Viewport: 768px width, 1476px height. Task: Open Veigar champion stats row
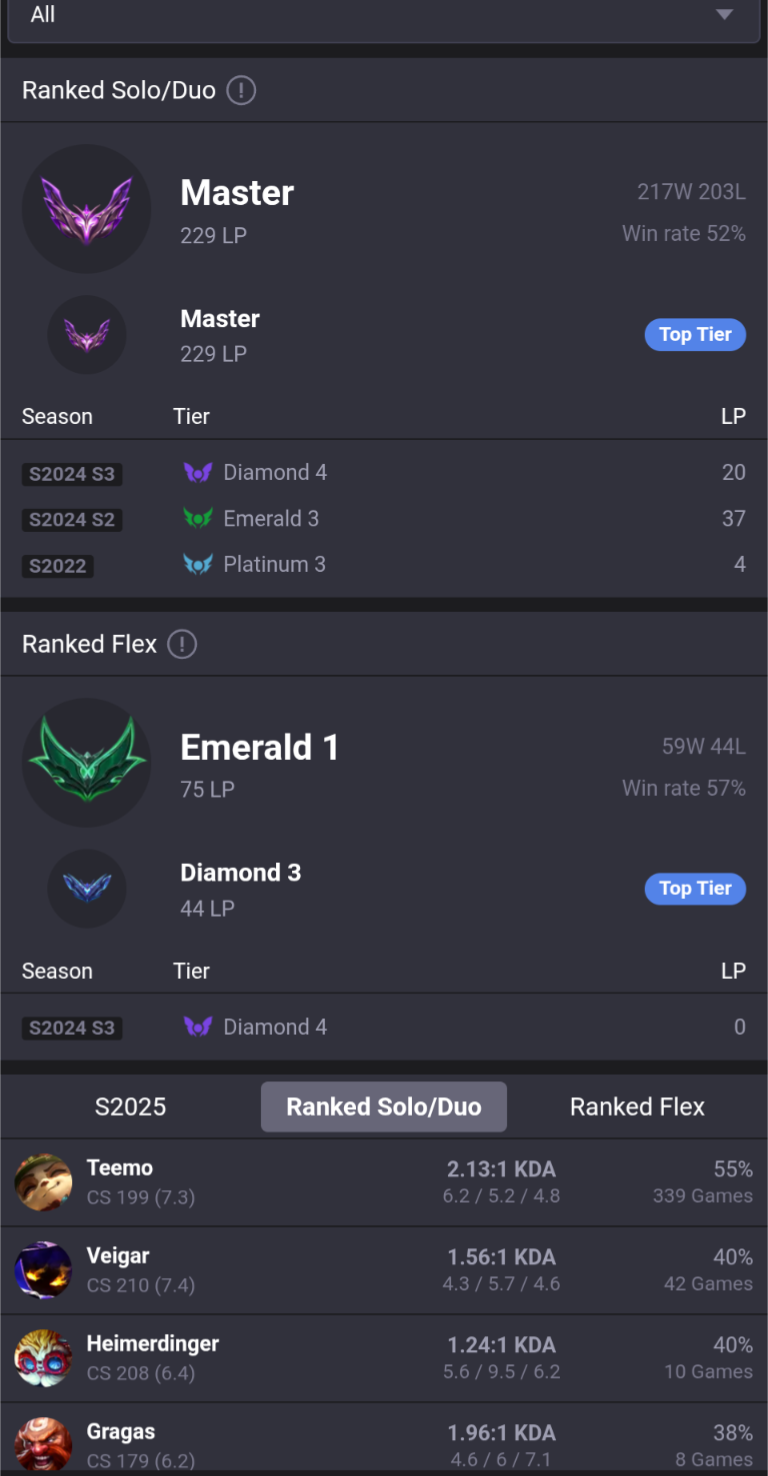click(x=384, y=1270)
